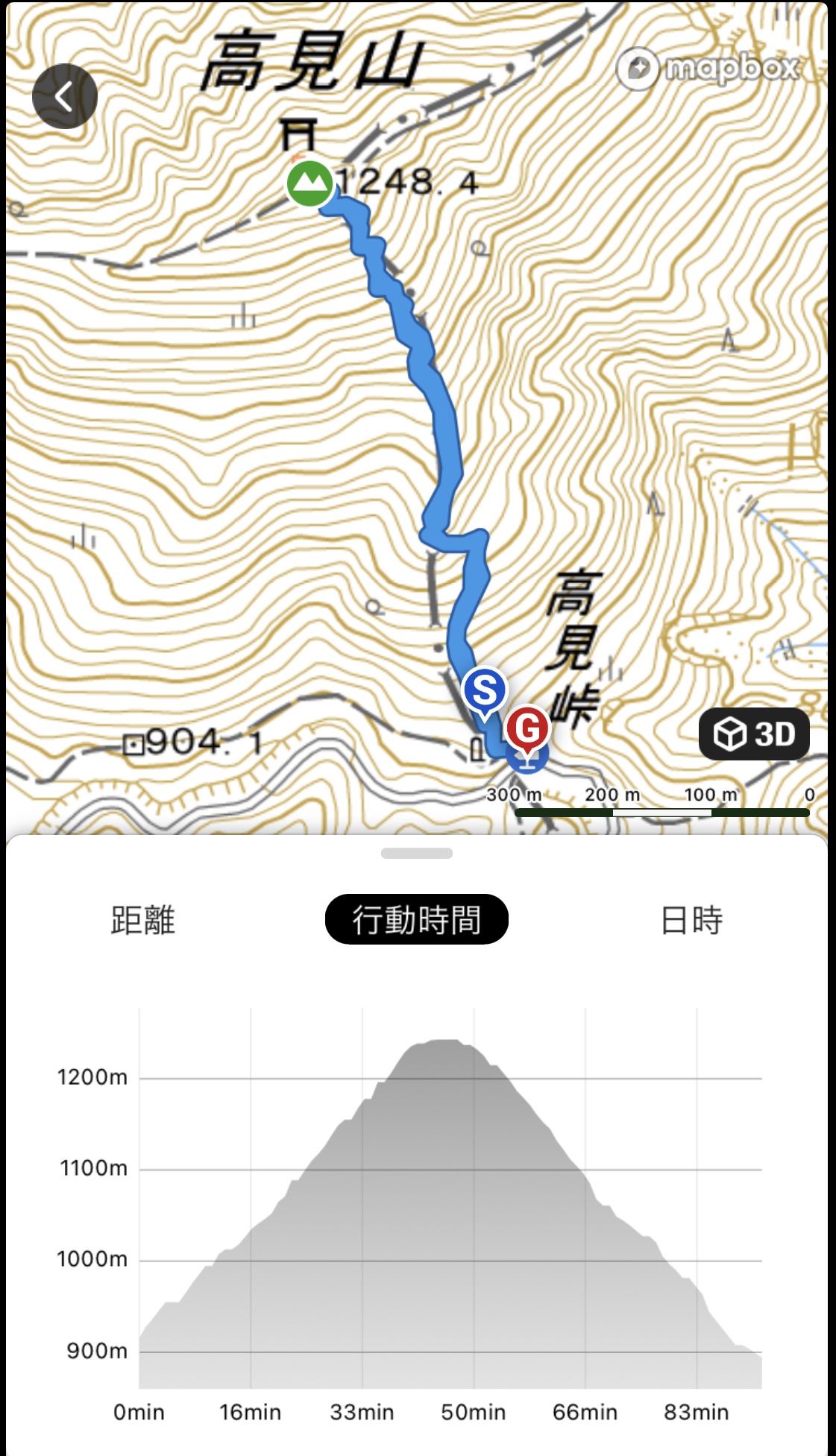The image size is (836, 1456).
Task: Tap the blue S start marker
Action: click(485, 690)
